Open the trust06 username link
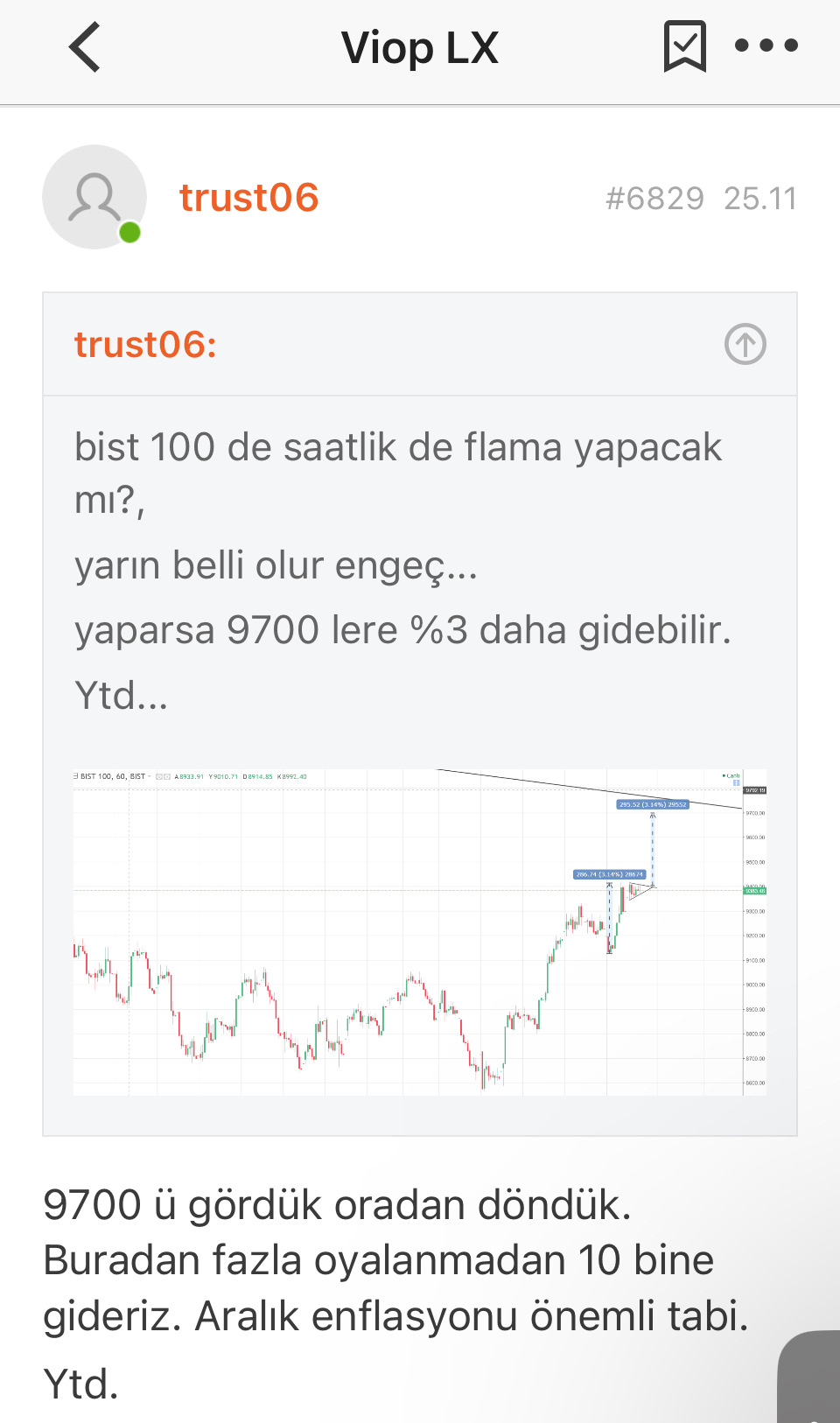The height and width of the screenshot is (1423, 840). click(248, 198)
